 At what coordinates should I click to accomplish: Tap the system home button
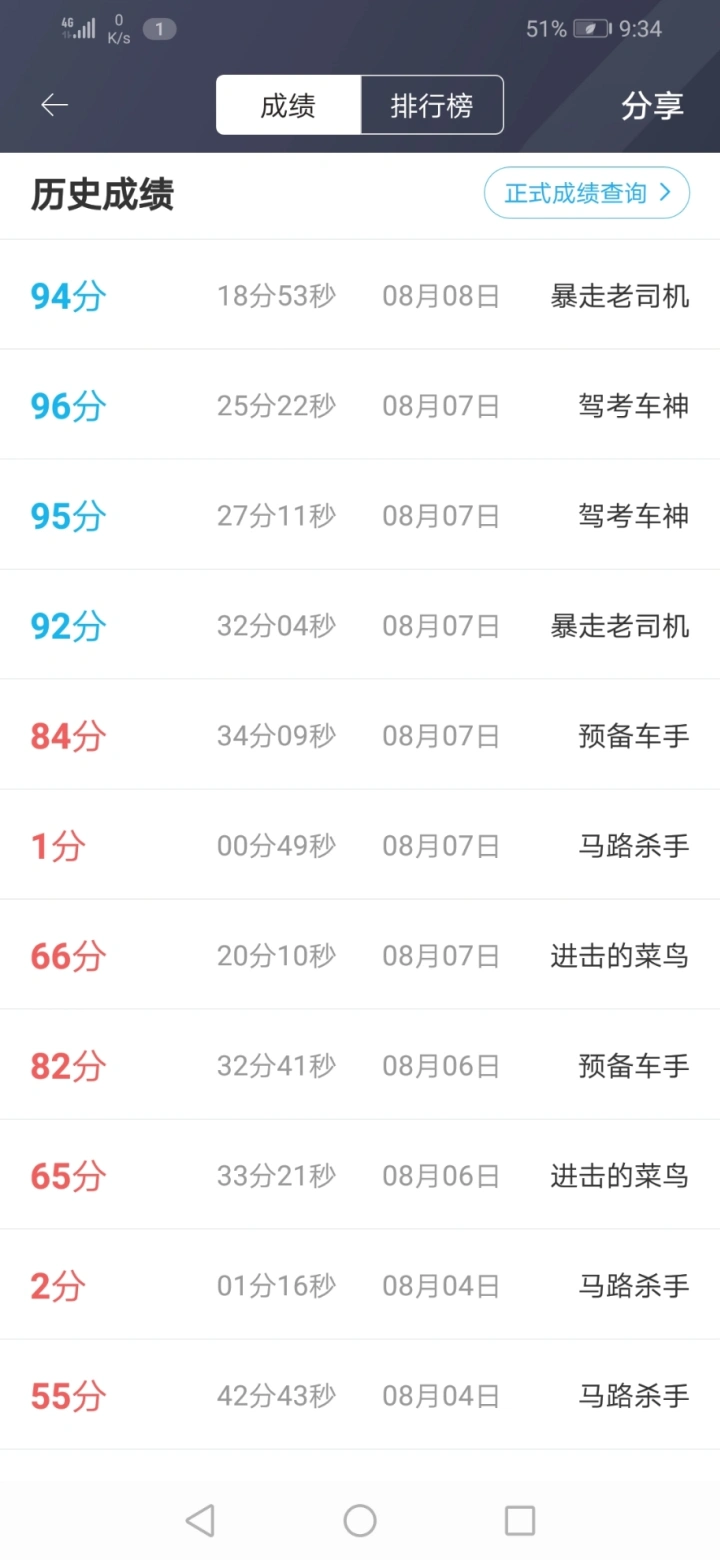click(x=360, y=1521)
